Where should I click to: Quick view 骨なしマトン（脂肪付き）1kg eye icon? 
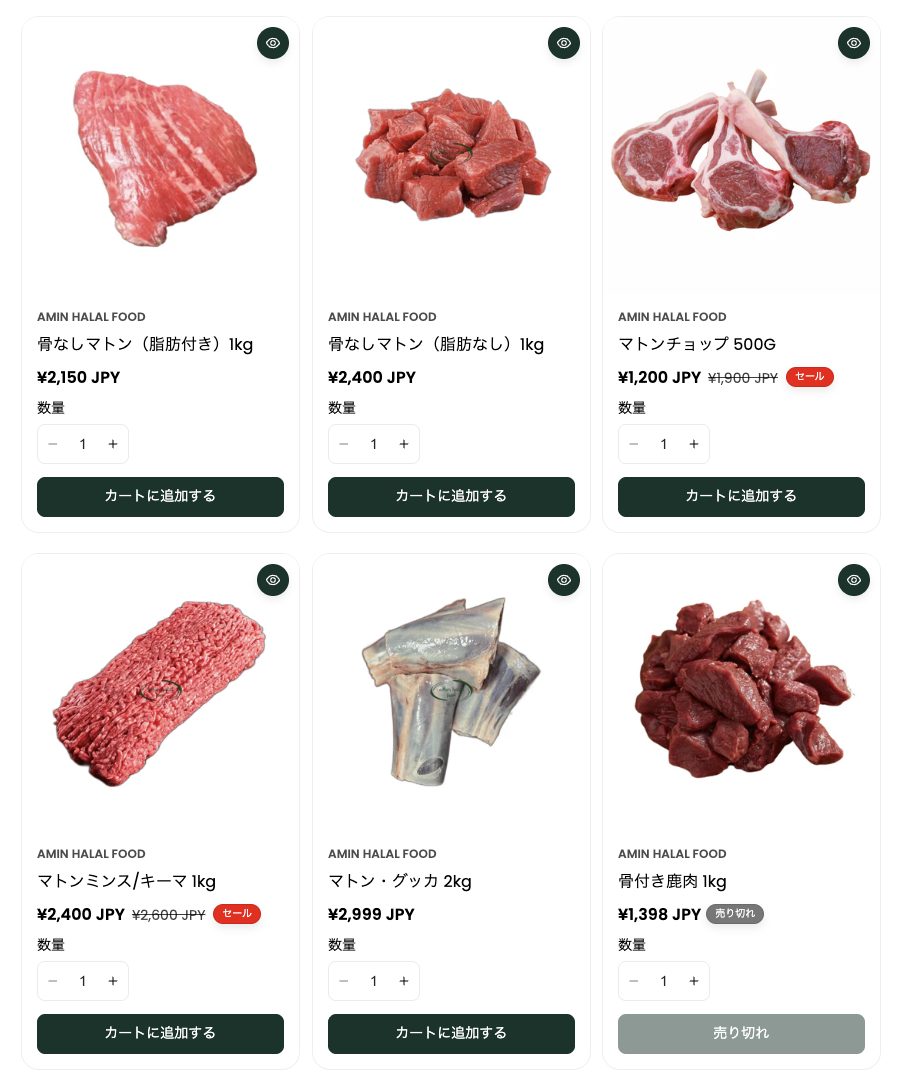(x=273, y=43)
